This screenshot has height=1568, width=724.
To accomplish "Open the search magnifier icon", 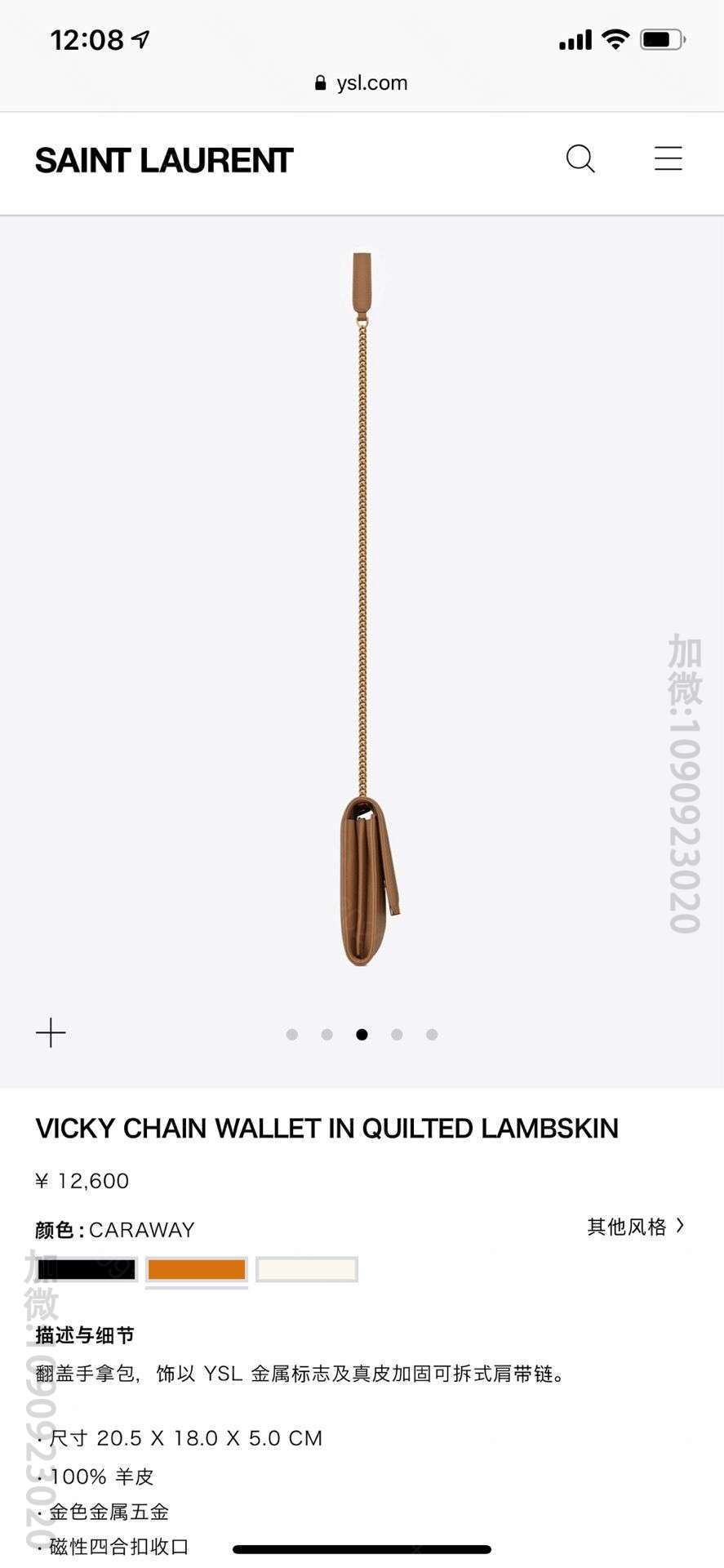I will 580,158.
